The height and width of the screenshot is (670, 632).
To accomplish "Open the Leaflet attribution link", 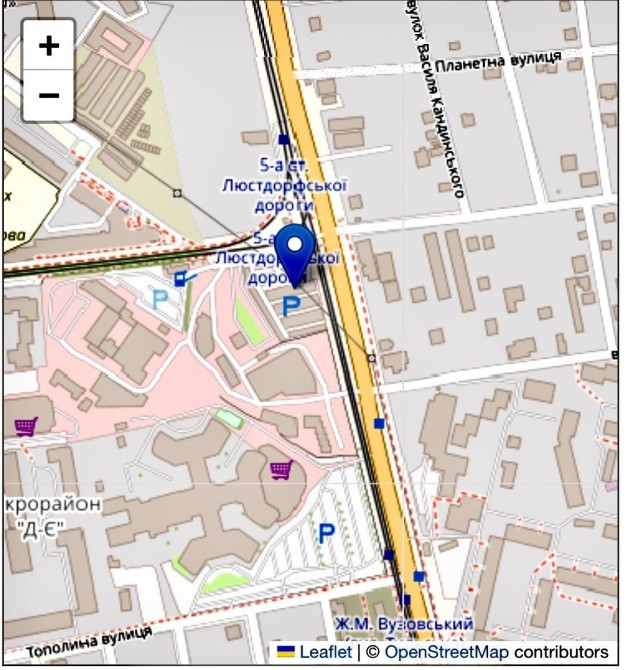I will (x=324, y=652).
